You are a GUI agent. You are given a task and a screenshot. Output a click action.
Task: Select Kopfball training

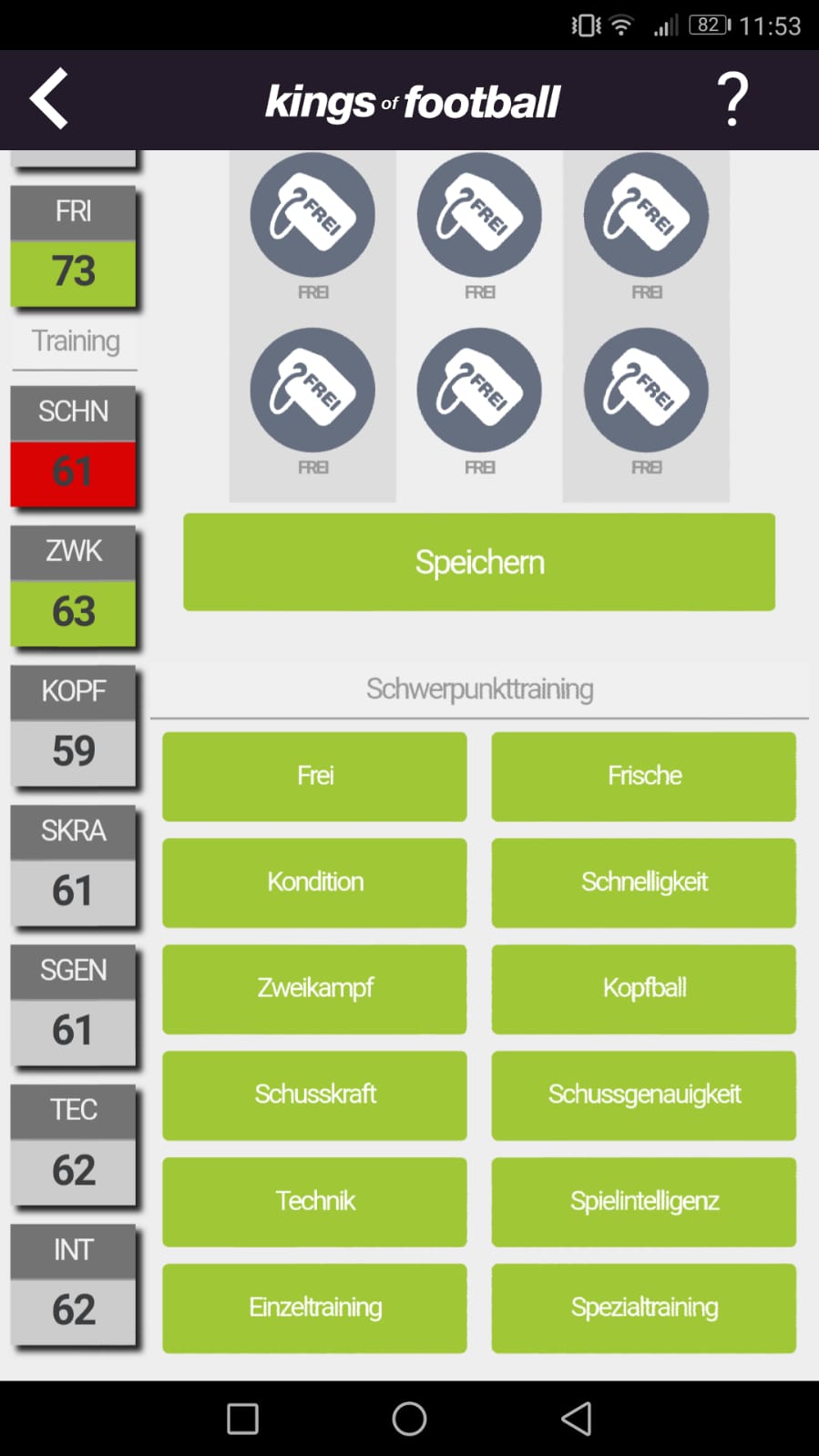pyautogui.click(x=643, y=988)
